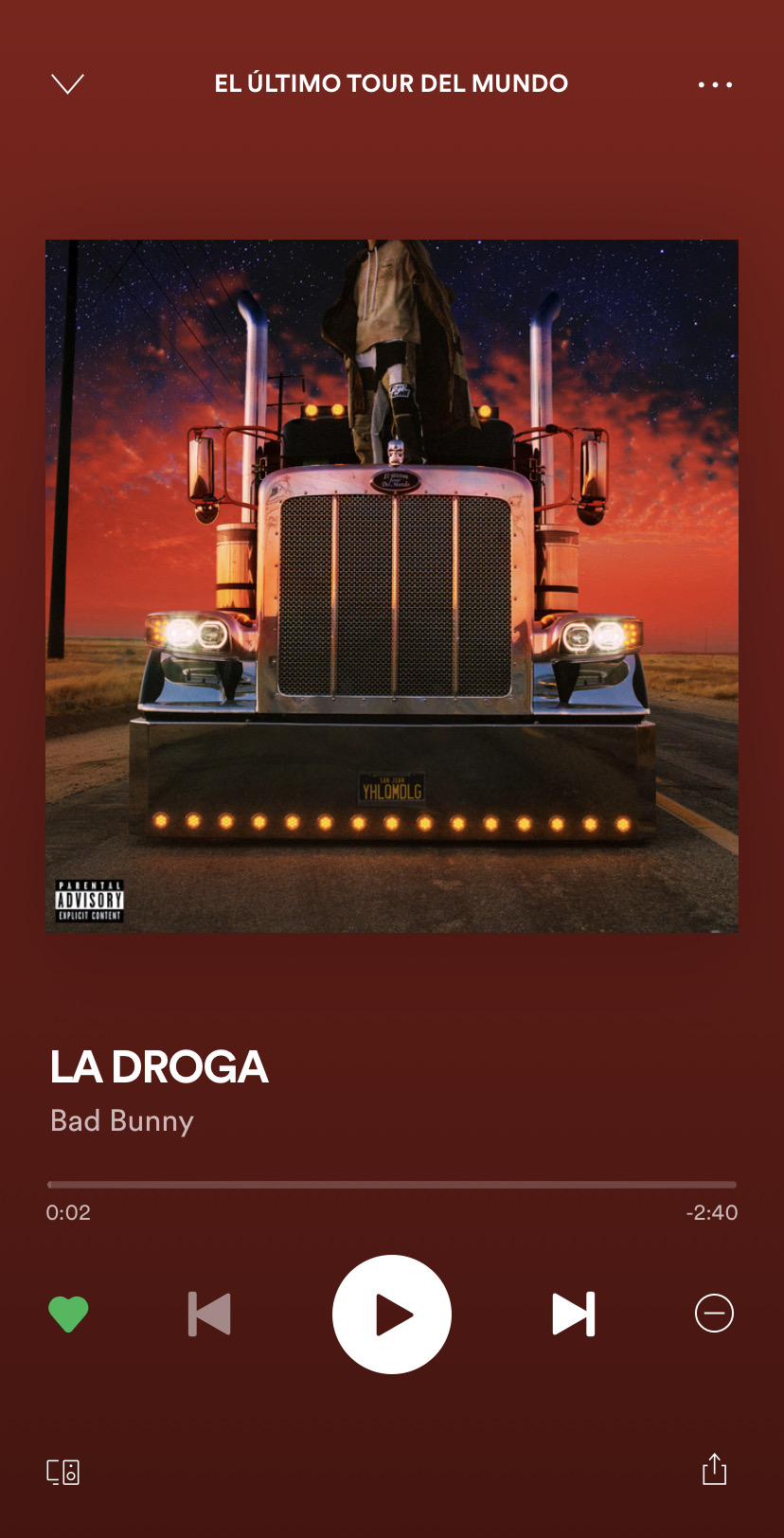Play LA DROGA
The image size is (784, 1538).
click(x=392, y=1314)
